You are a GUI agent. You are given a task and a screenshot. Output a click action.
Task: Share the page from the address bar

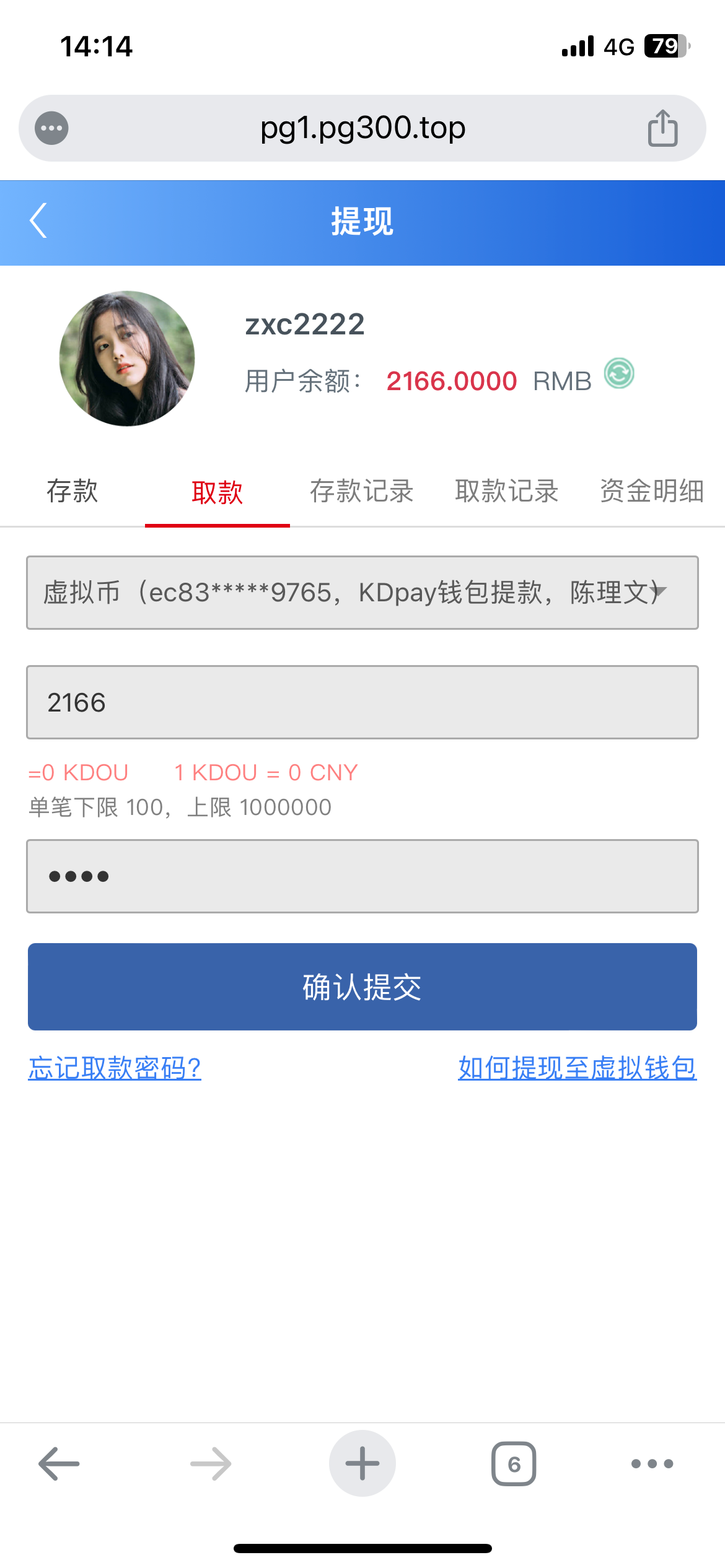[x=662, y=128]
